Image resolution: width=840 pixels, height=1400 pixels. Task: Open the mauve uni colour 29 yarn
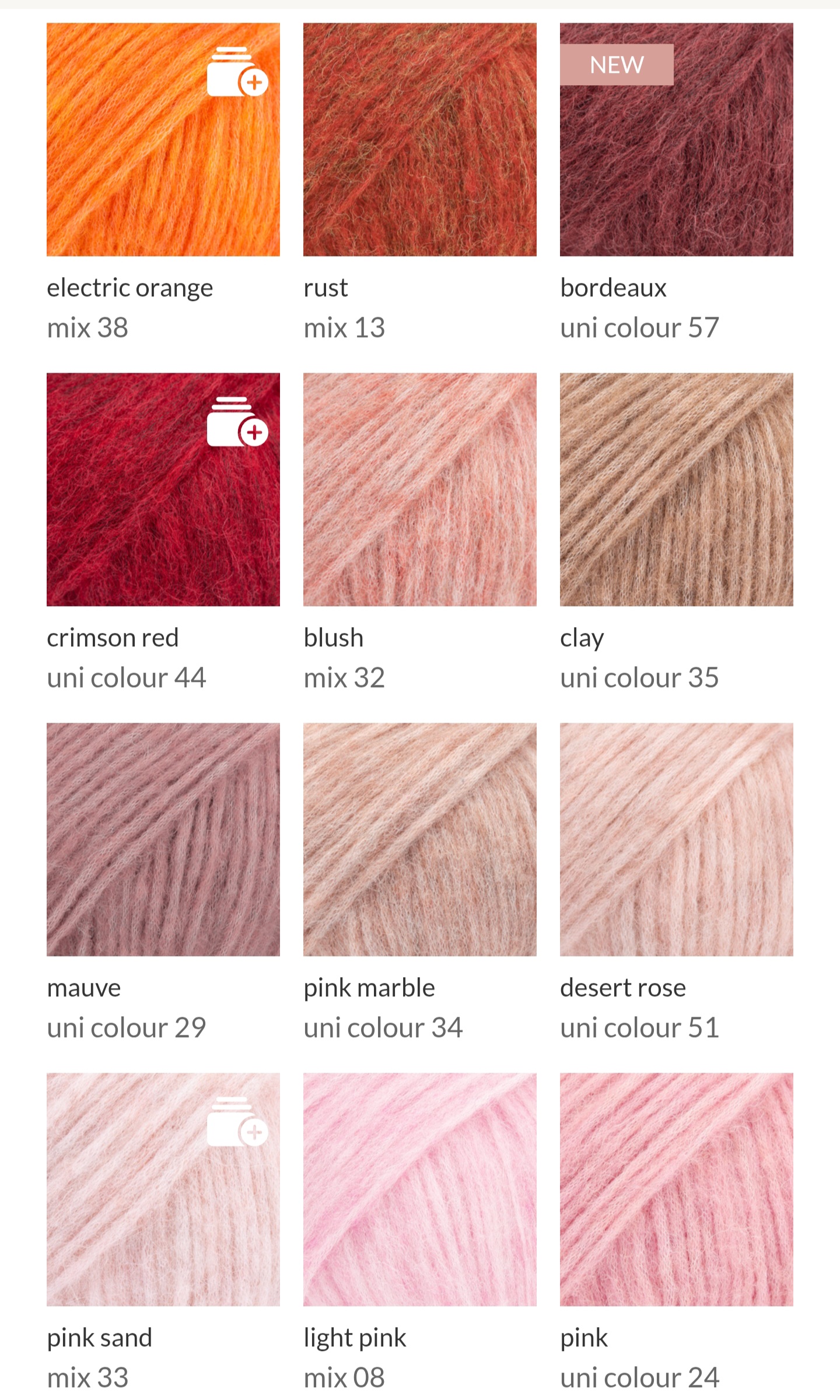[163, 840]
